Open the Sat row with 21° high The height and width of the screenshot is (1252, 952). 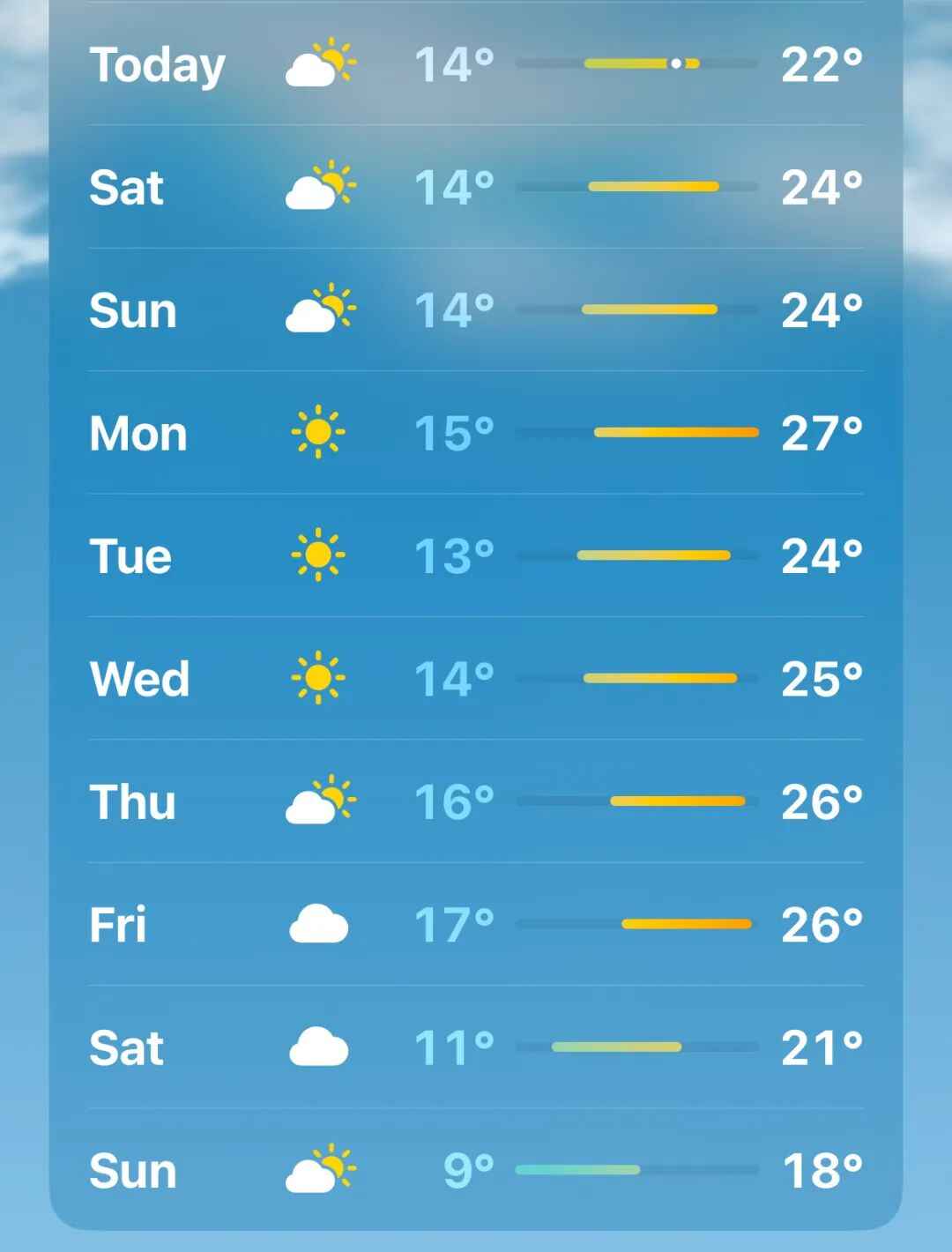[x=476, y=1047]
